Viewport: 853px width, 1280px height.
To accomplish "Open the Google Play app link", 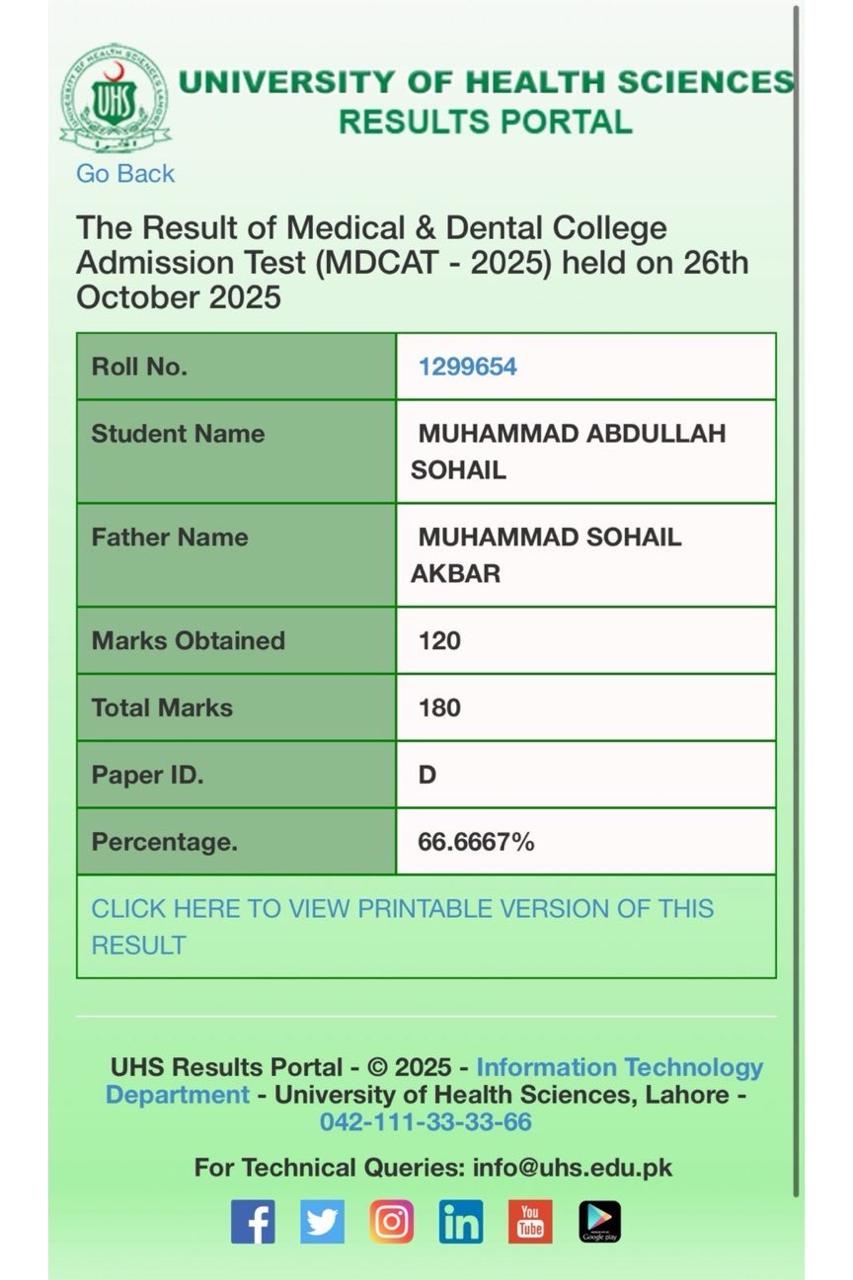I will coord(599,1222).
